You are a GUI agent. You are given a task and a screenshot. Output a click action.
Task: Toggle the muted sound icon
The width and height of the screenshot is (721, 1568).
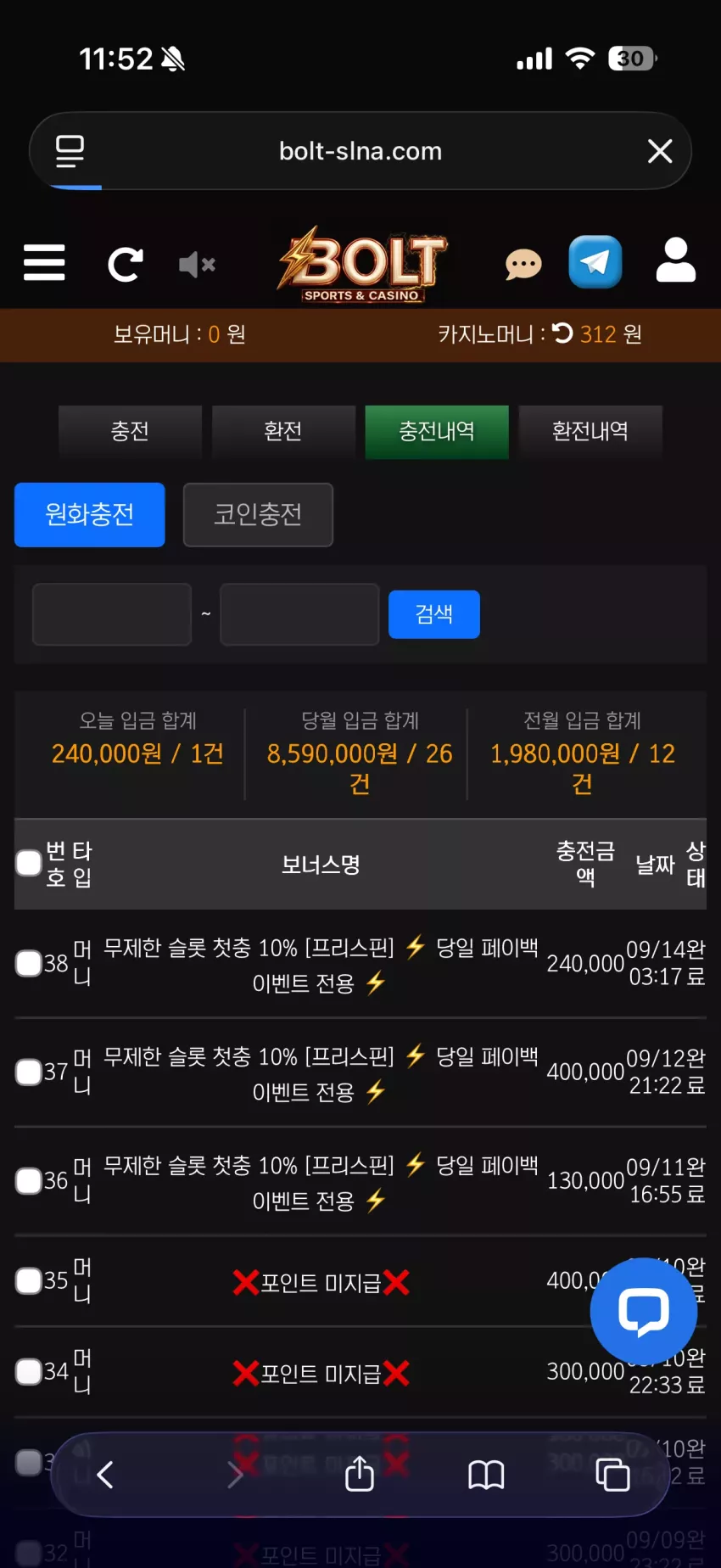pos(197,265)
